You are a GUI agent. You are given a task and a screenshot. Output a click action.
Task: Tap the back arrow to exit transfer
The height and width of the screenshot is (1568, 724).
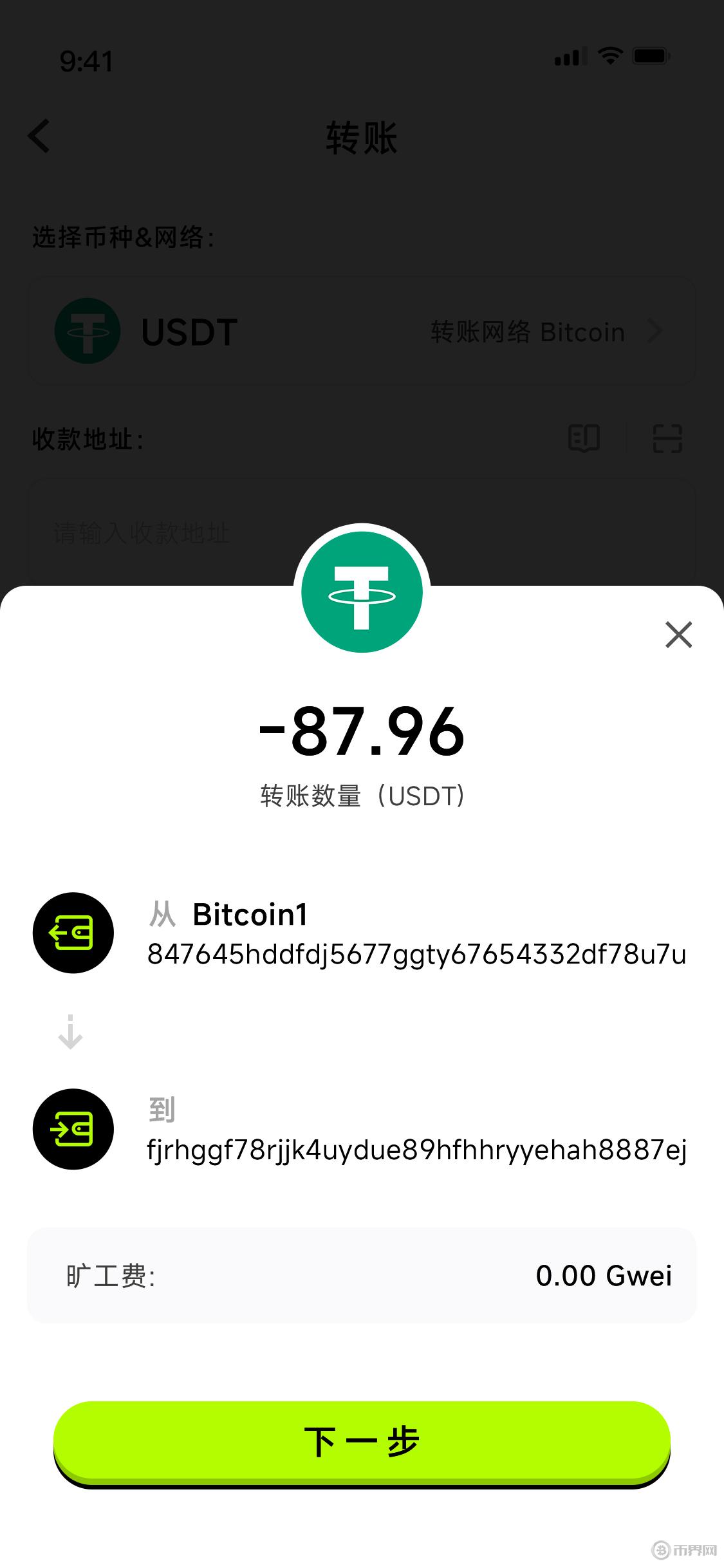point(39,135)
